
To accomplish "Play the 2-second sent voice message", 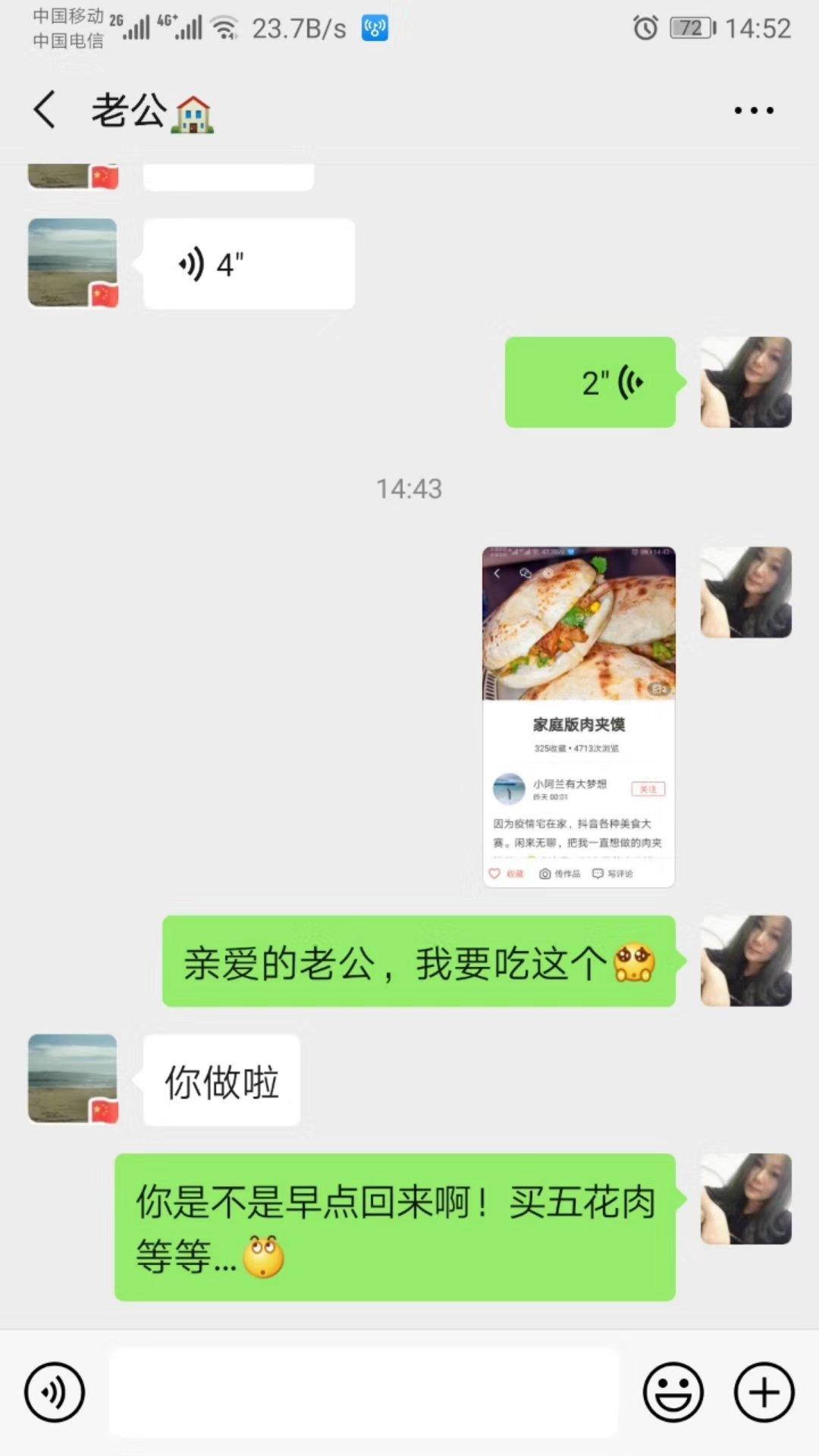I will 590,382.
